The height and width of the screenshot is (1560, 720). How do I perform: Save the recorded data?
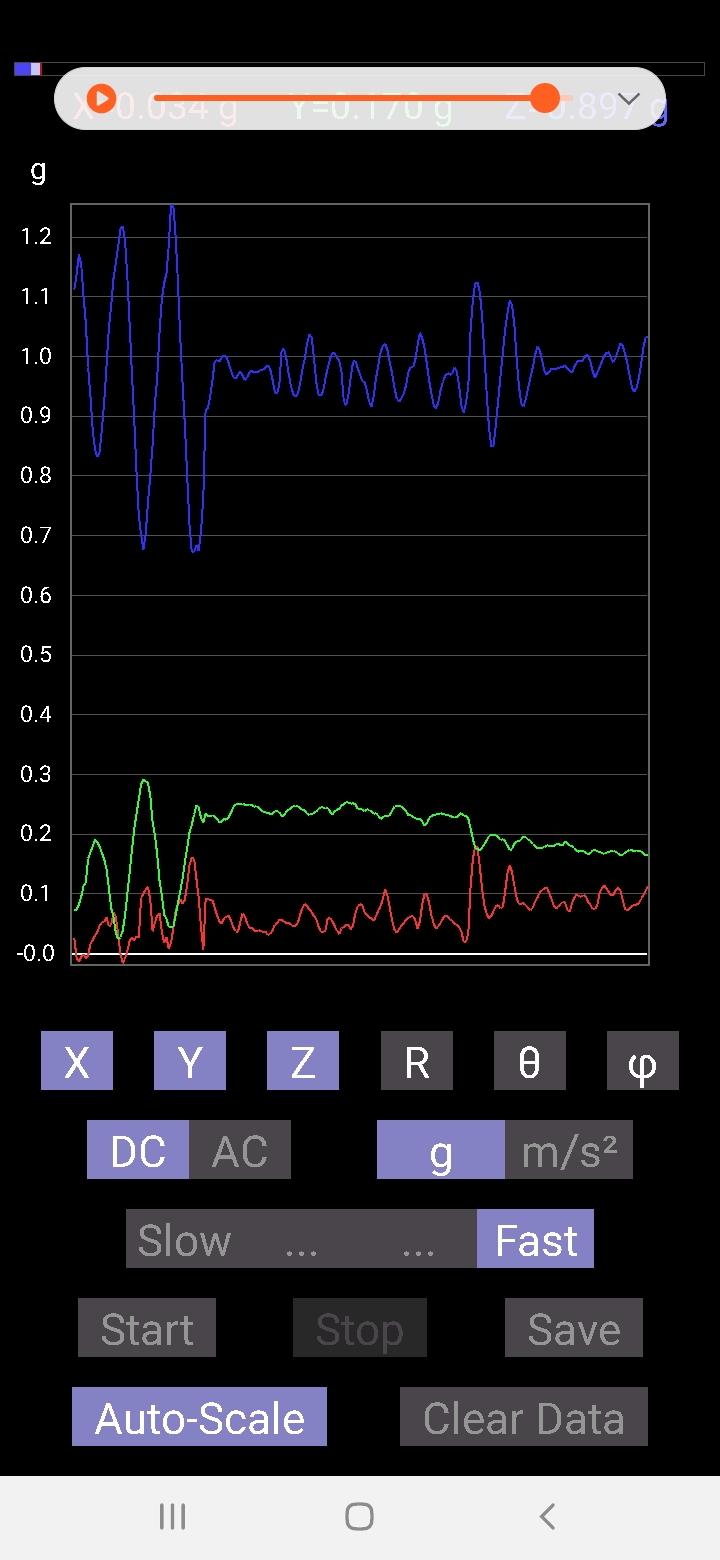(574, 1328)
